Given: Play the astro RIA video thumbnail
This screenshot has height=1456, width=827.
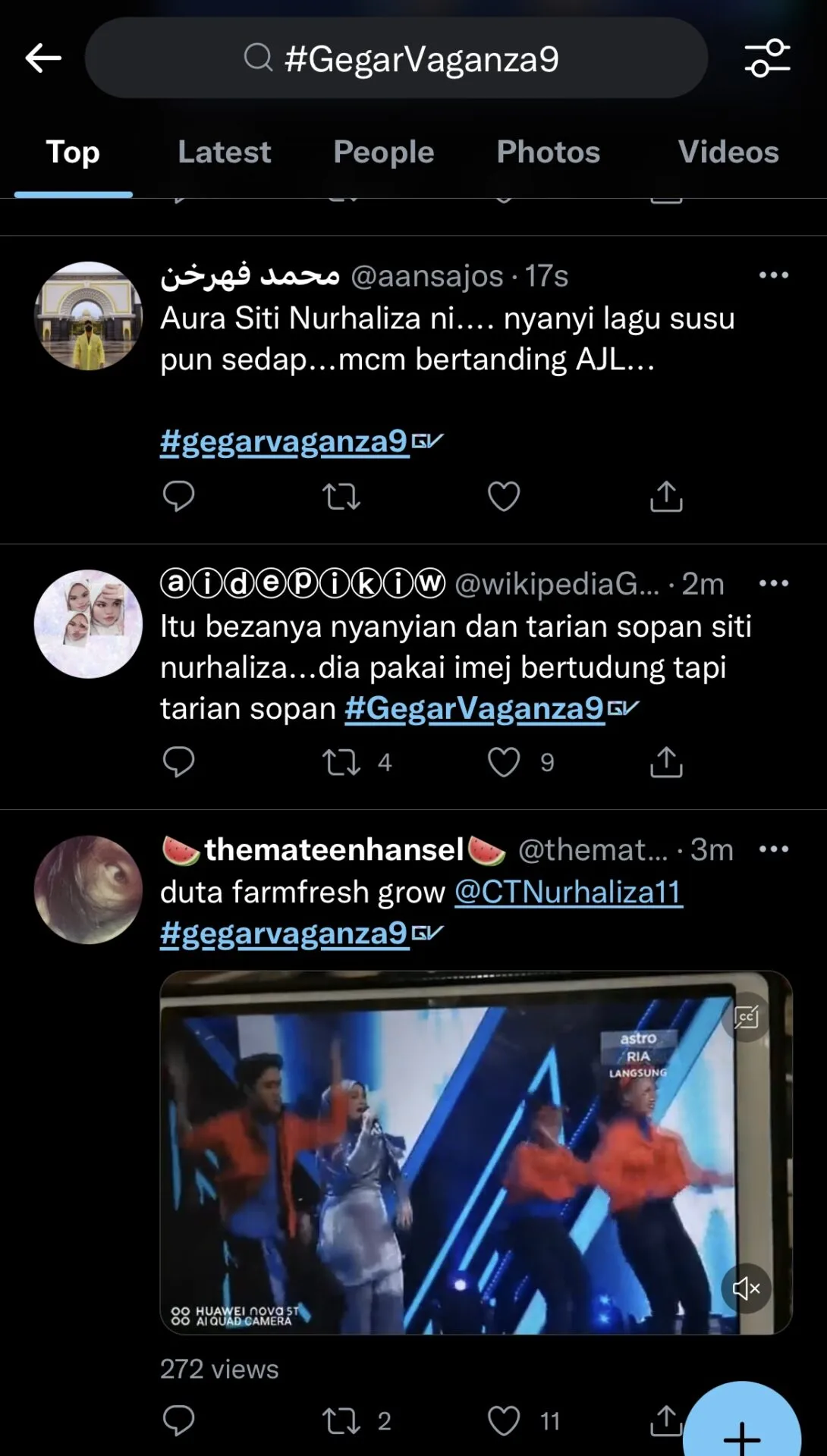Looking at the screenshot, I should (x=455, y=1153).
